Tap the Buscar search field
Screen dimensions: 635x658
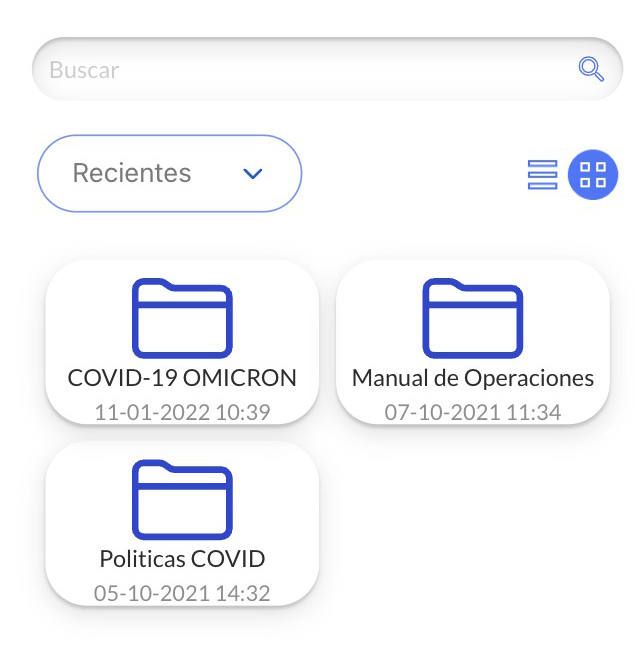(300, 70)
